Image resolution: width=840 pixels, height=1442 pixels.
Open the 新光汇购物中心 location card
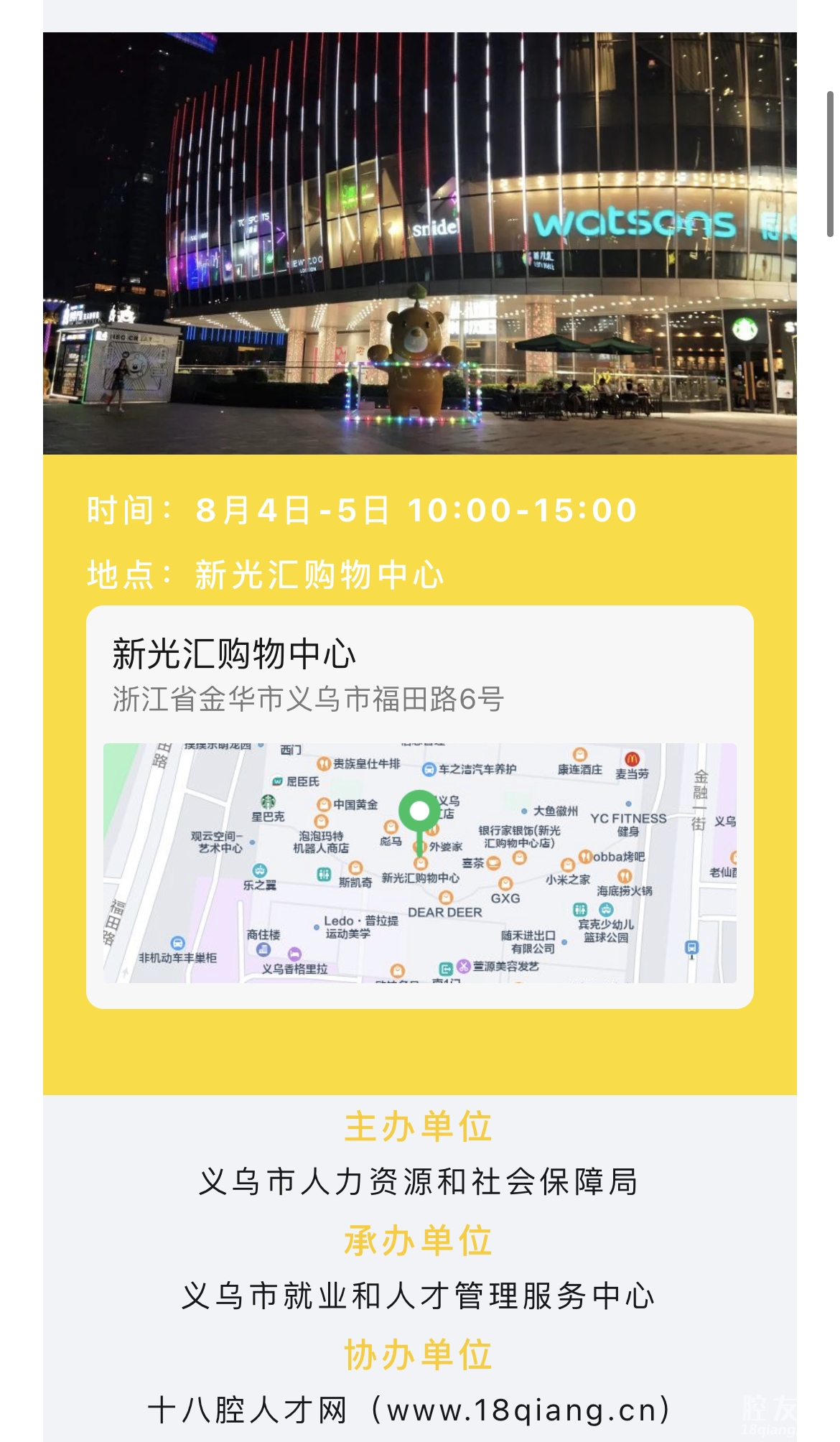[x=420, y=807]
